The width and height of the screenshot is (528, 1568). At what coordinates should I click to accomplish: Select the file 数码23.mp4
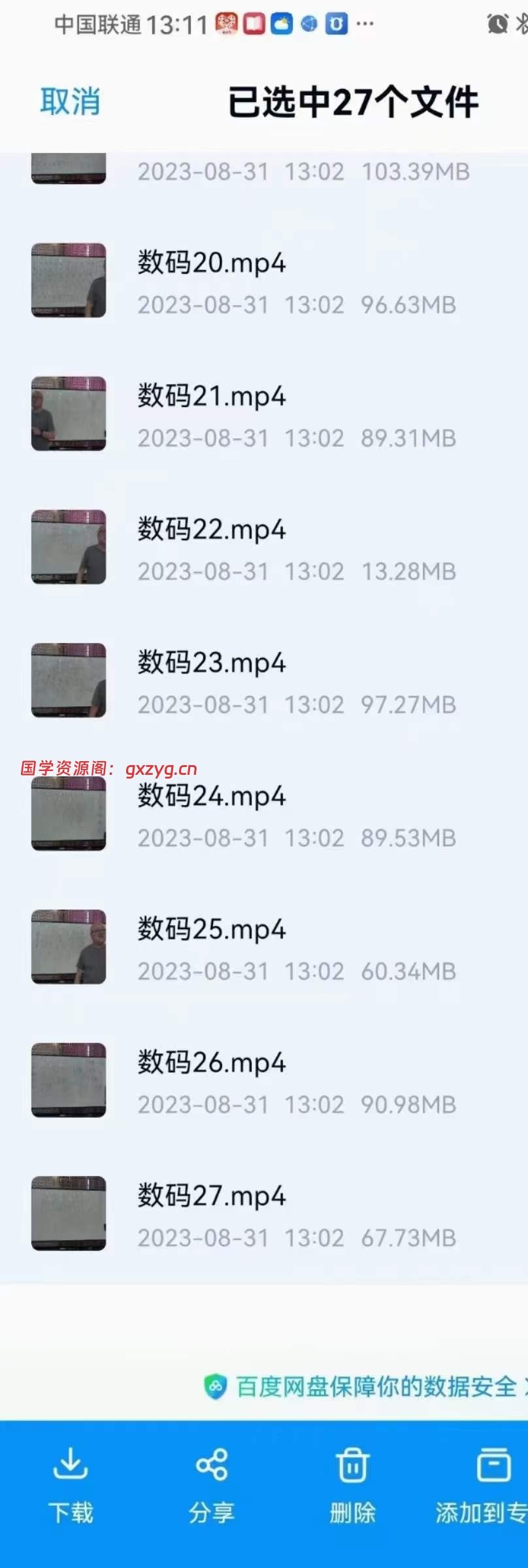(261, 682)
